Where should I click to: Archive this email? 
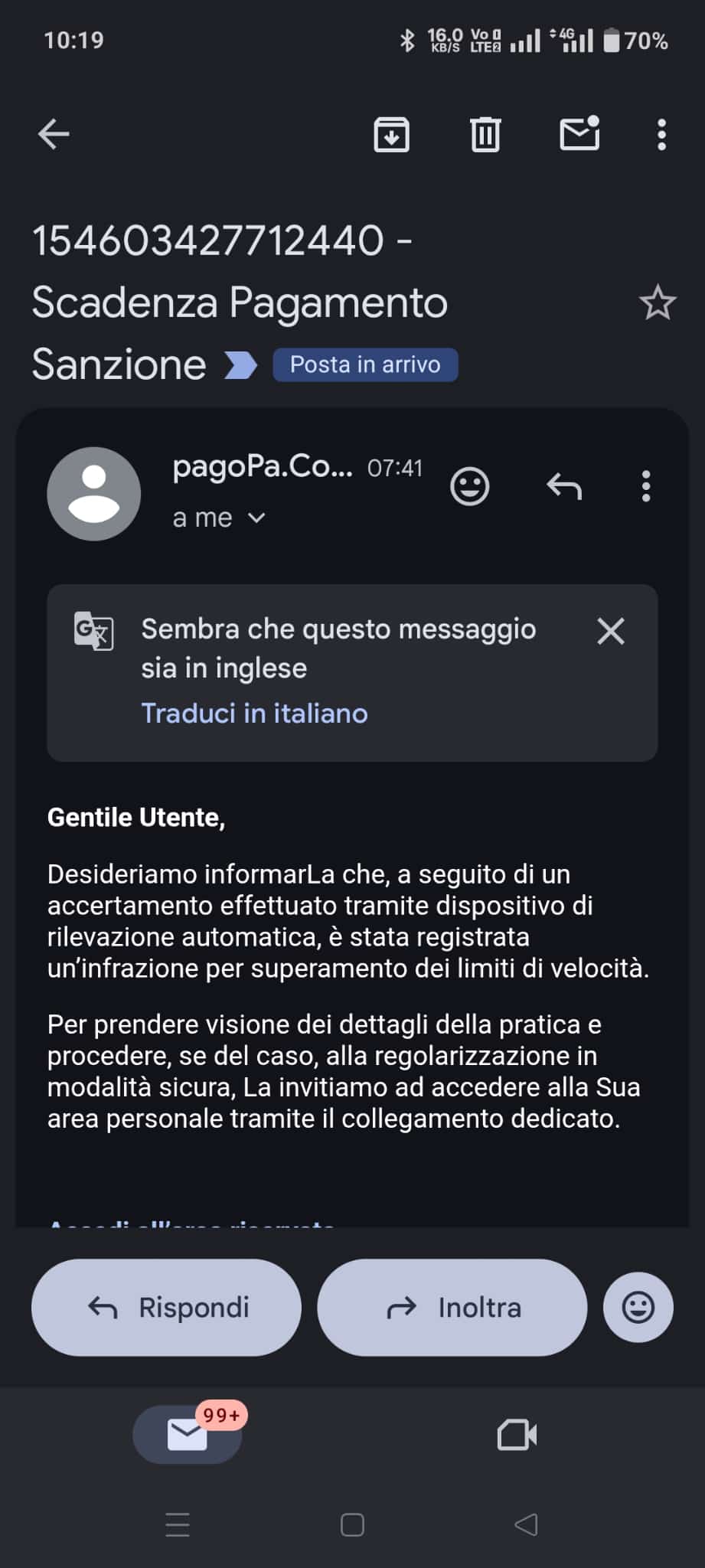391,134
